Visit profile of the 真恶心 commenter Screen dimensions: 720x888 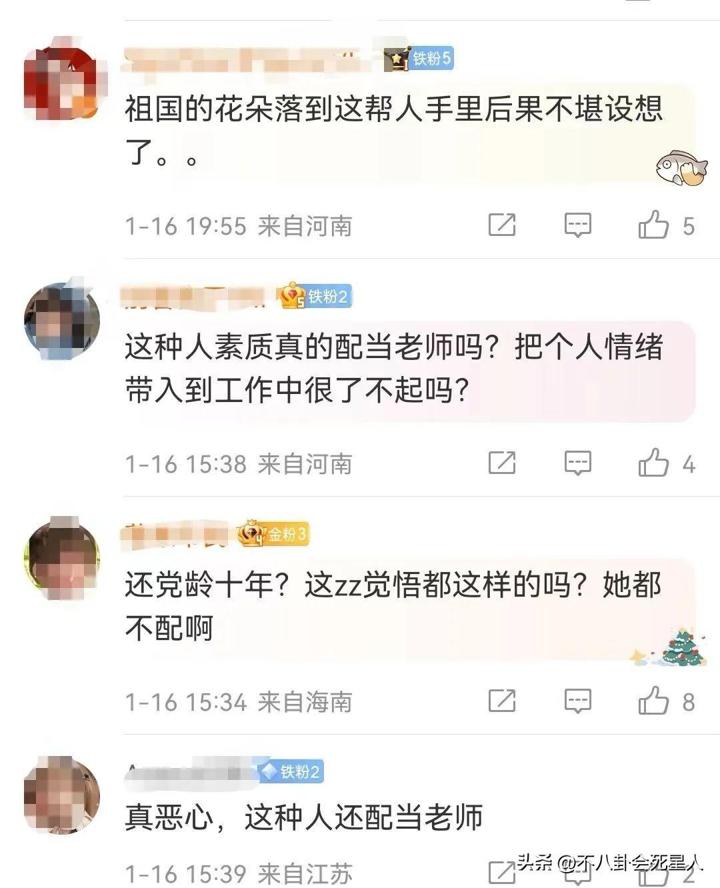tap(61, 794)
